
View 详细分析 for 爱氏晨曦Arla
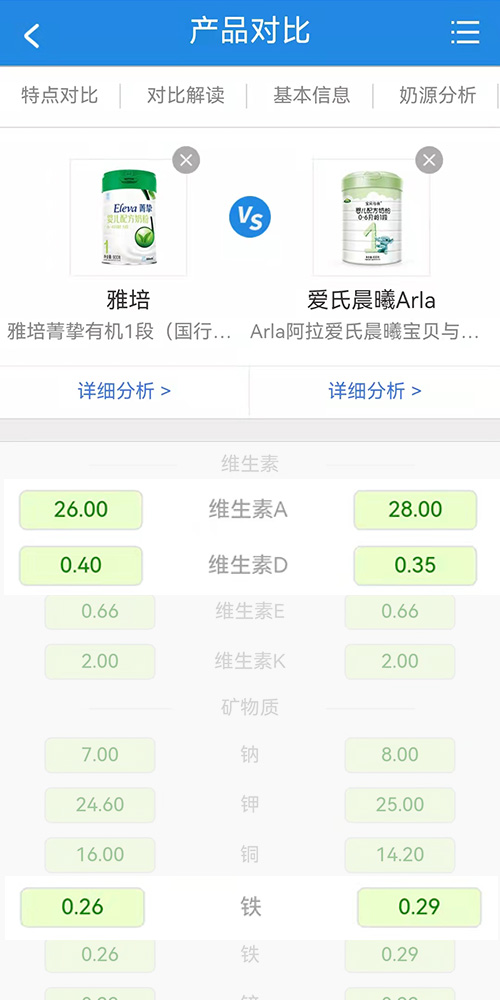point(375,391)
